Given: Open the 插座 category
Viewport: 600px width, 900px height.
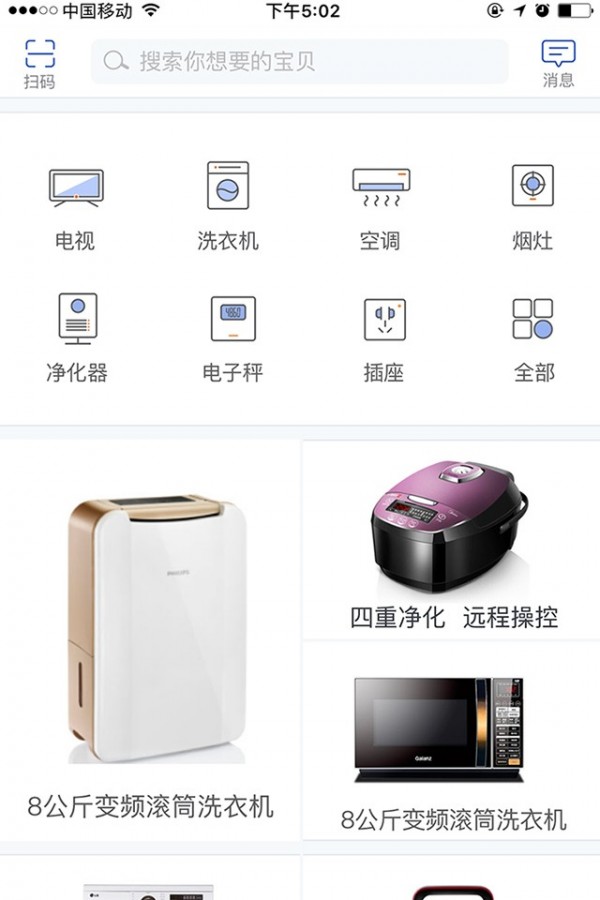Looking at the screenshot, I should tap(384, 338).
